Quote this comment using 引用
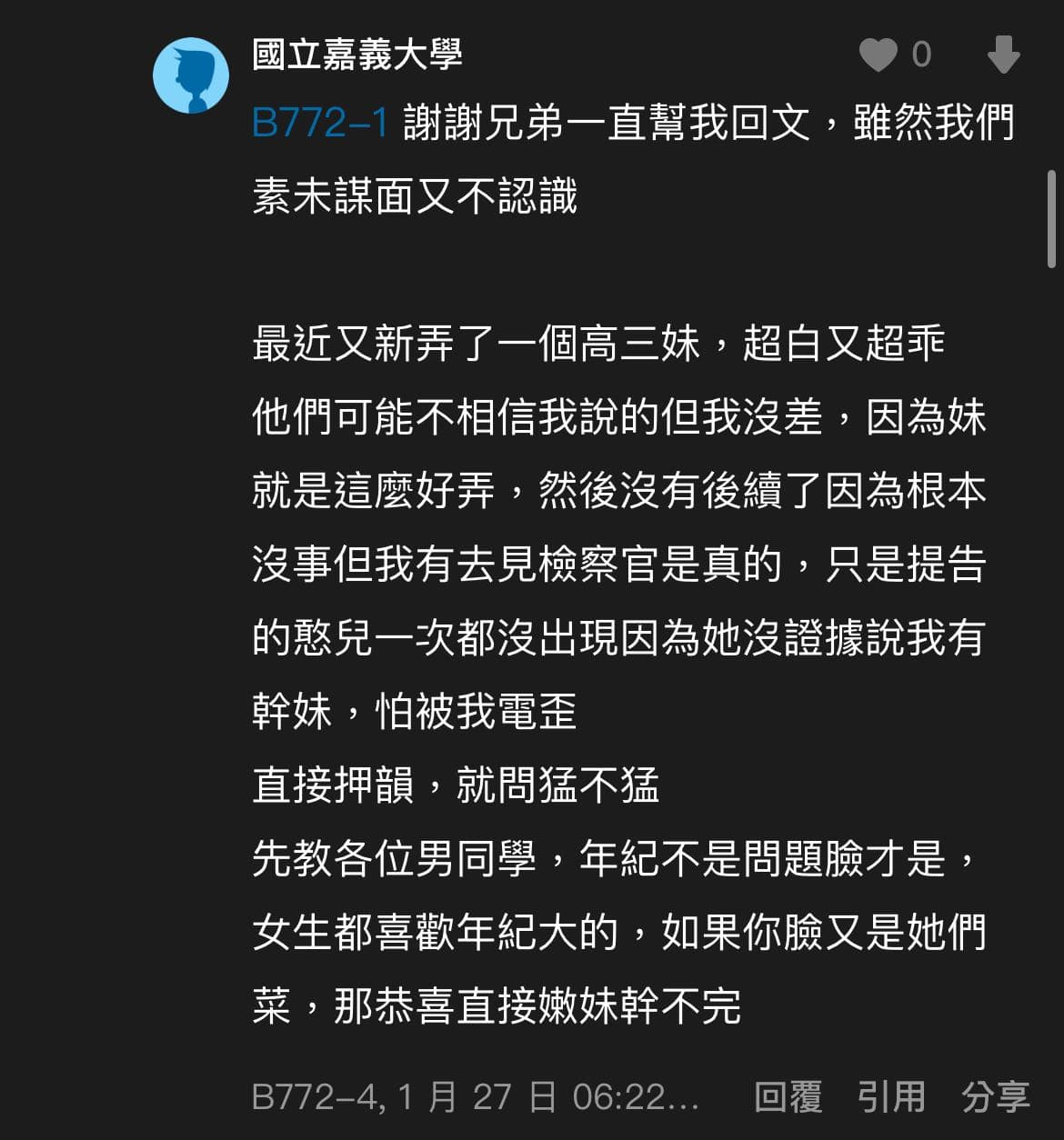1064x1140 pixels. [x=891, y=1096]
